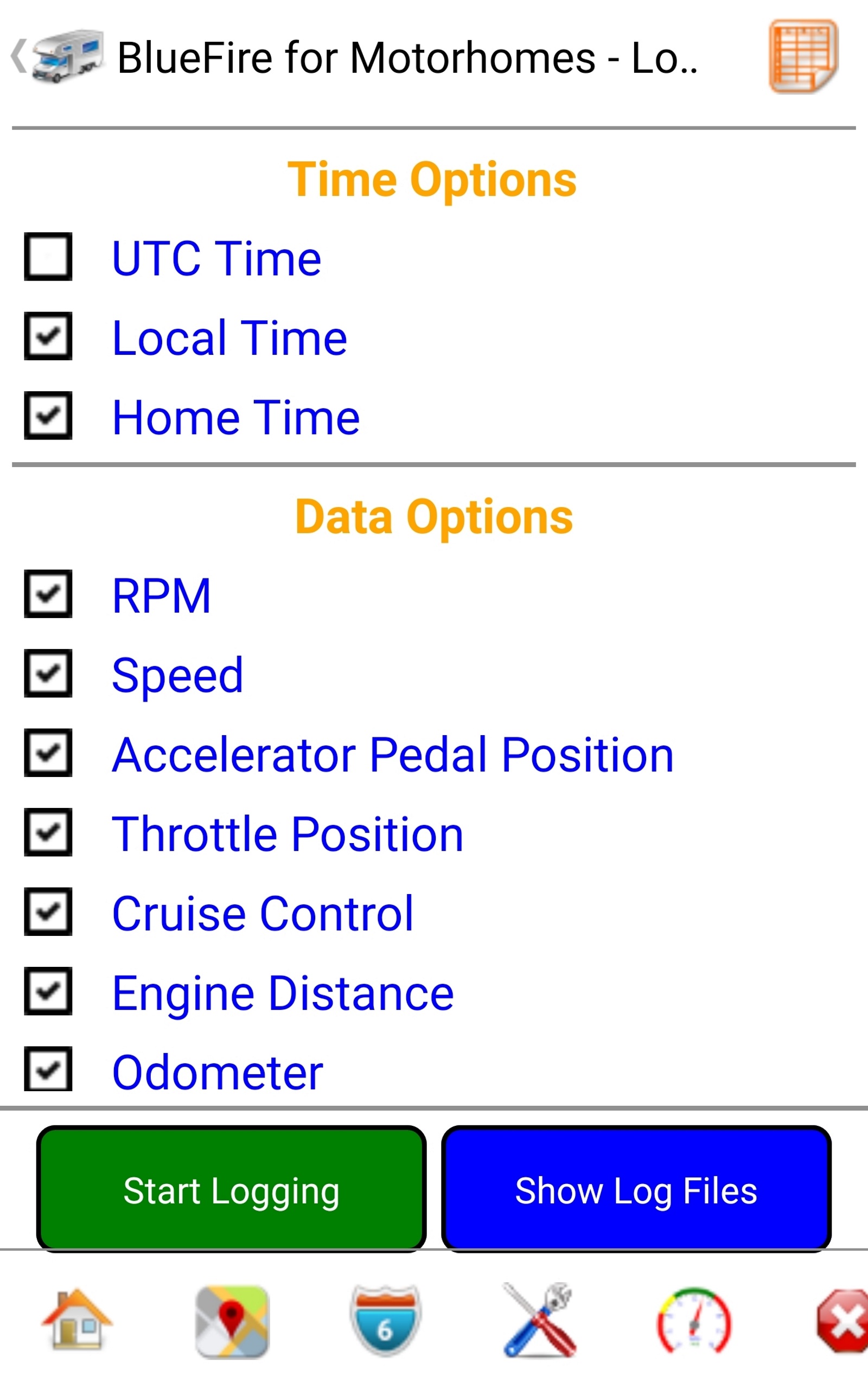The width and height of the screenshot is (868, 1389).
Task: Uncheck the Odometer checkbox
Action: click(48, 1069)
